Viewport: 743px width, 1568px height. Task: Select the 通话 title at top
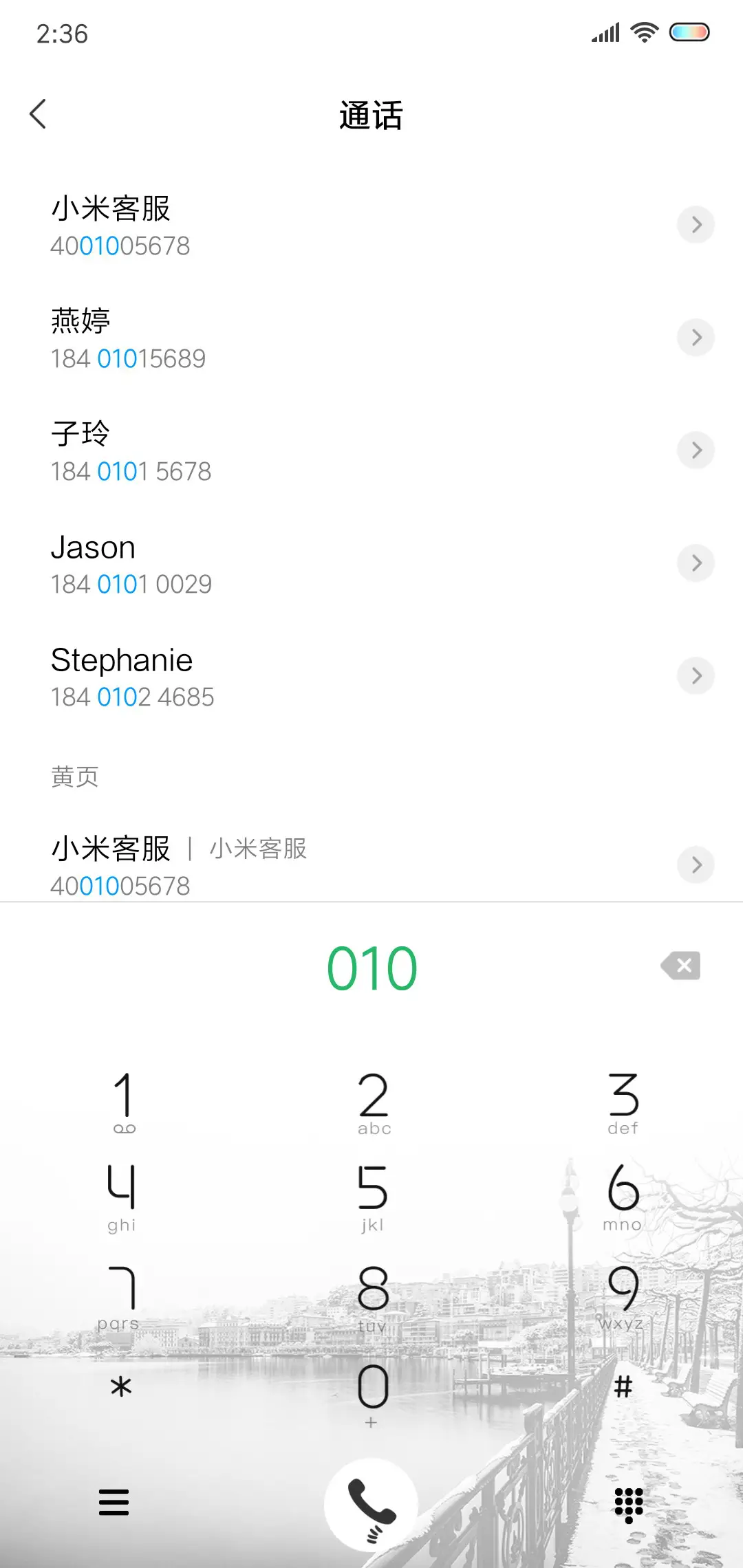pos(371,116)
